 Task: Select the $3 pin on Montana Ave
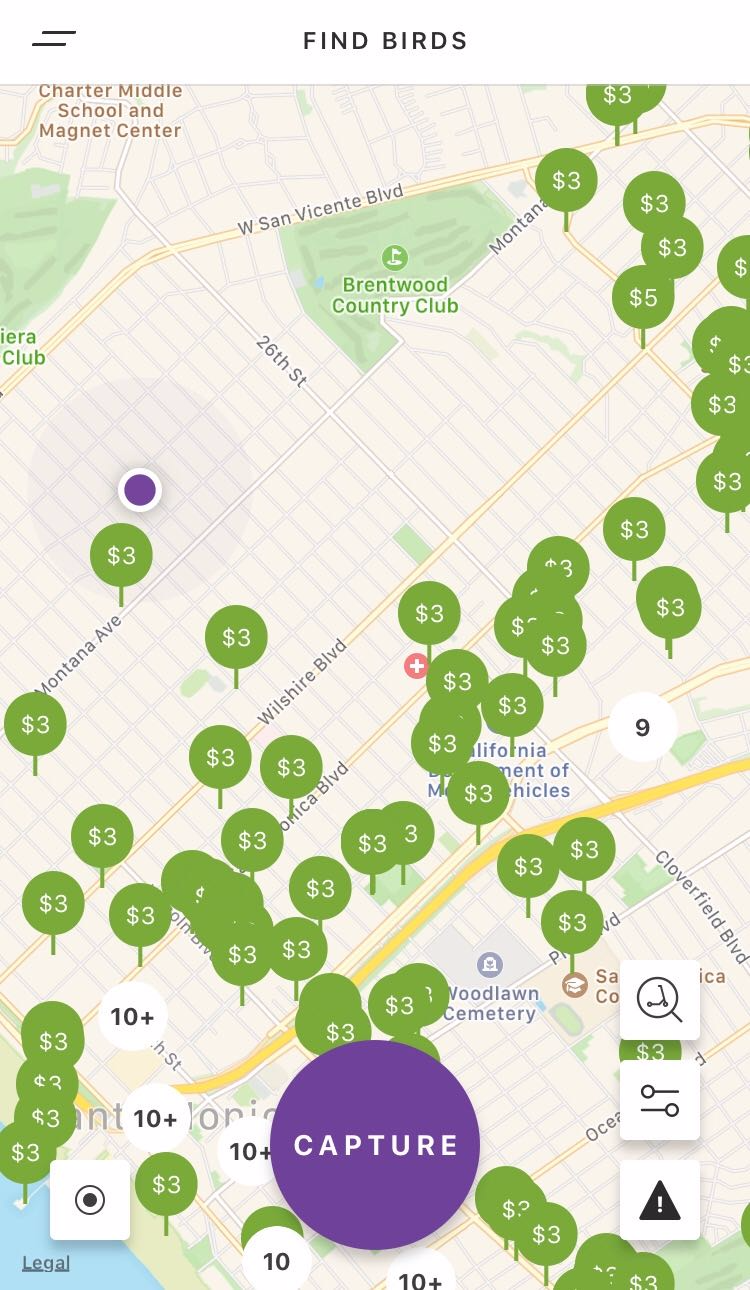(x=121, y=556)
